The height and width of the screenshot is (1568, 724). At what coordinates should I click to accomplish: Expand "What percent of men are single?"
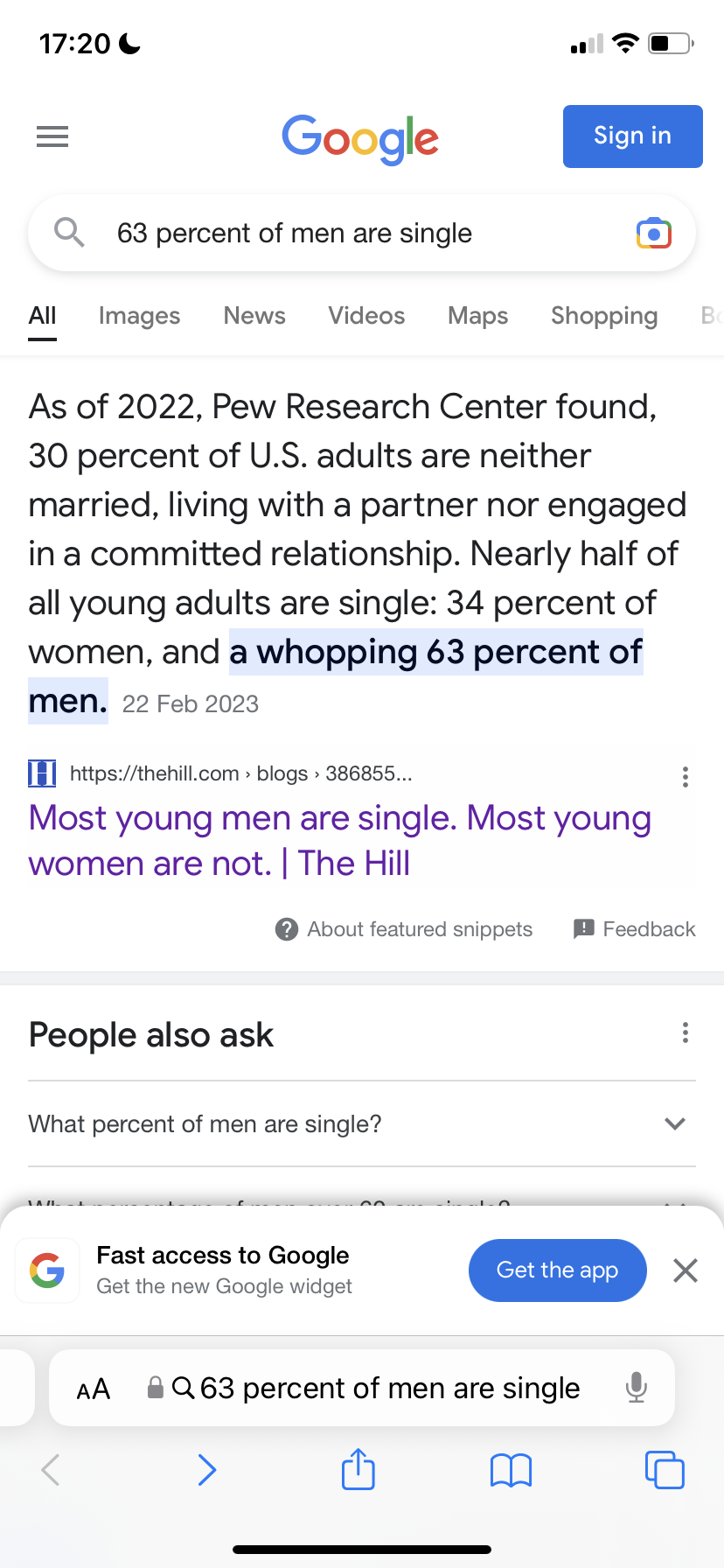tap(362, 1123)
